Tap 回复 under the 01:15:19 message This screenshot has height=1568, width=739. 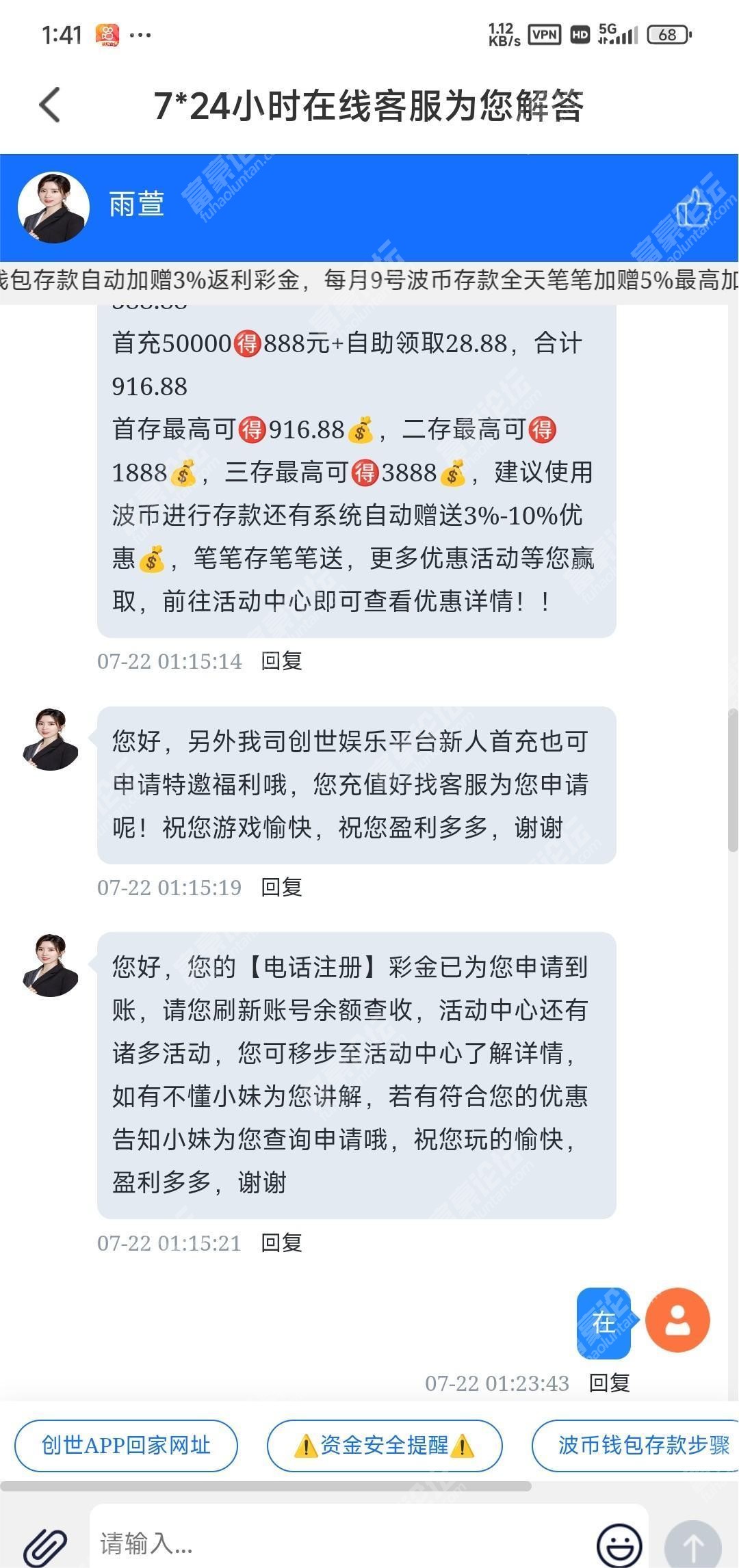coord(281,887)
